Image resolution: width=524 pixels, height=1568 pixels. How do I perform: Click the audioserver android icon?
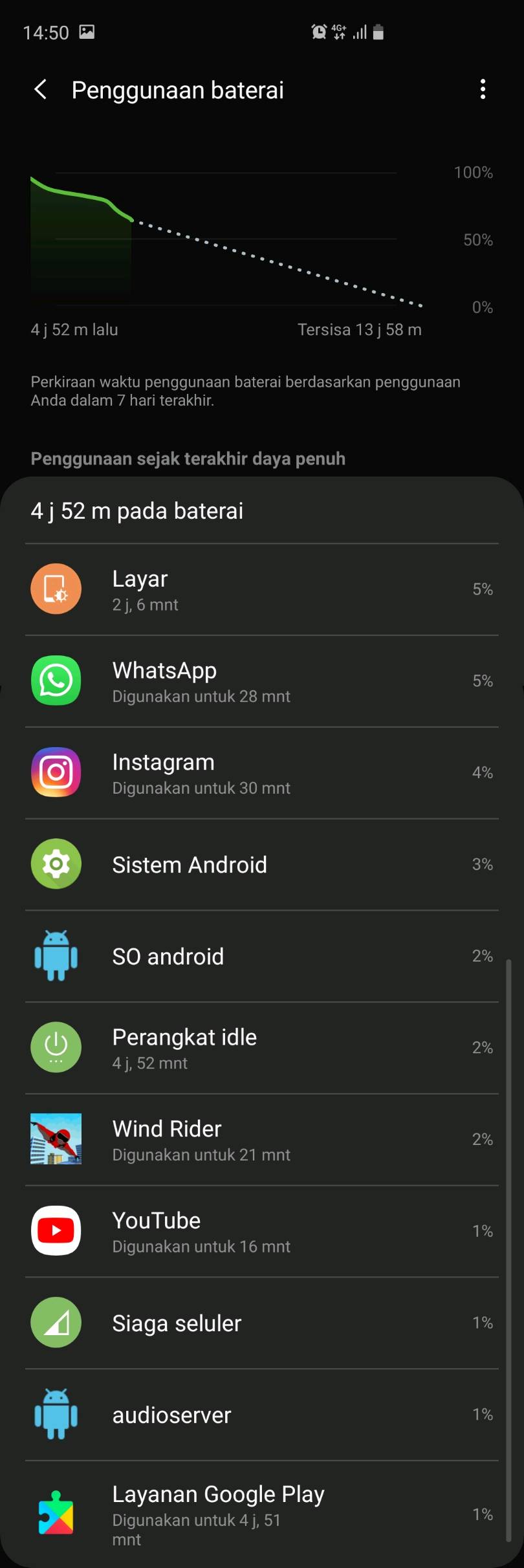(x=56, y=1414)
